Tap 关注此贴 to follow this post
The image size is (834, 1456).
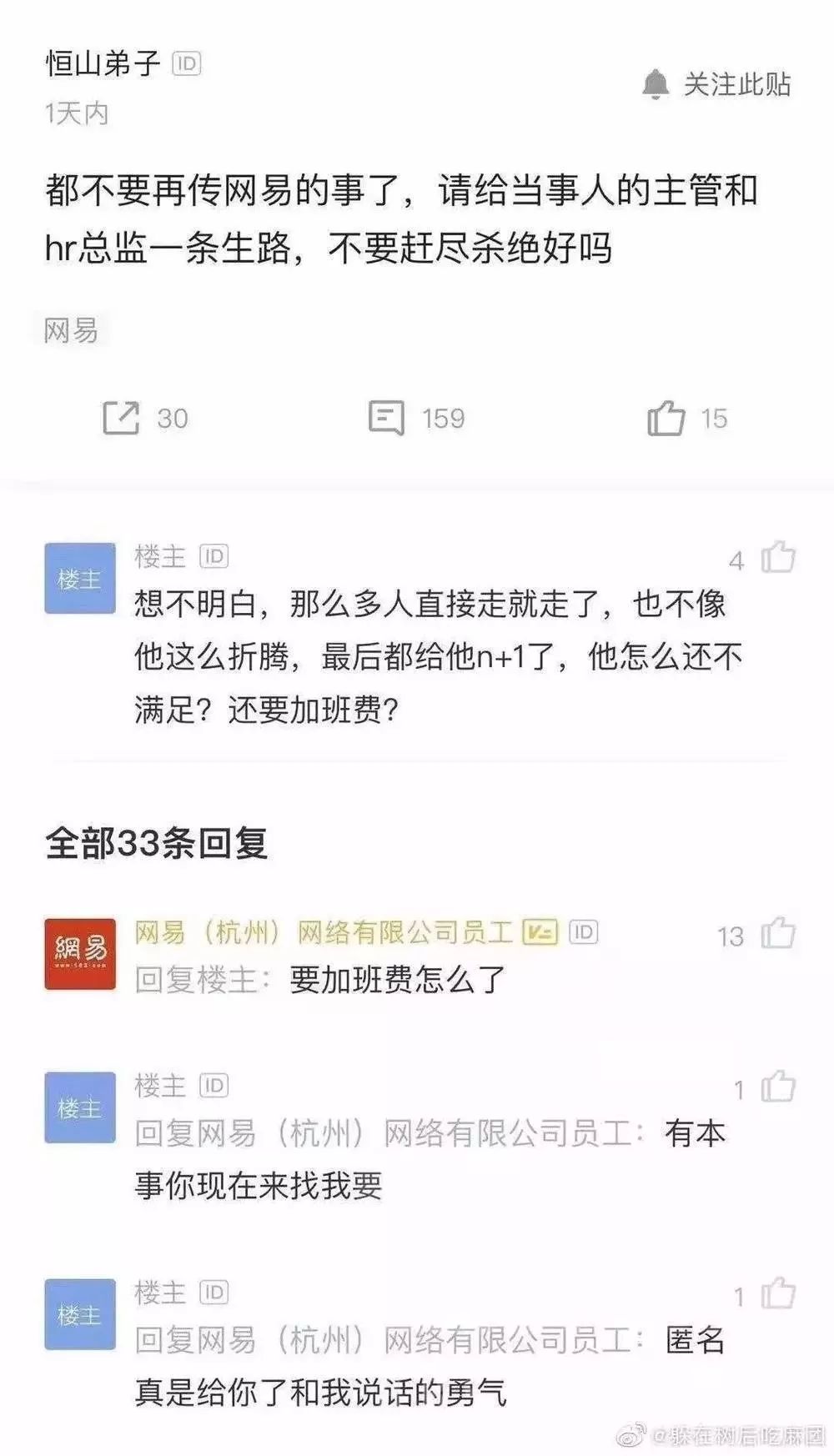(718, 84)
